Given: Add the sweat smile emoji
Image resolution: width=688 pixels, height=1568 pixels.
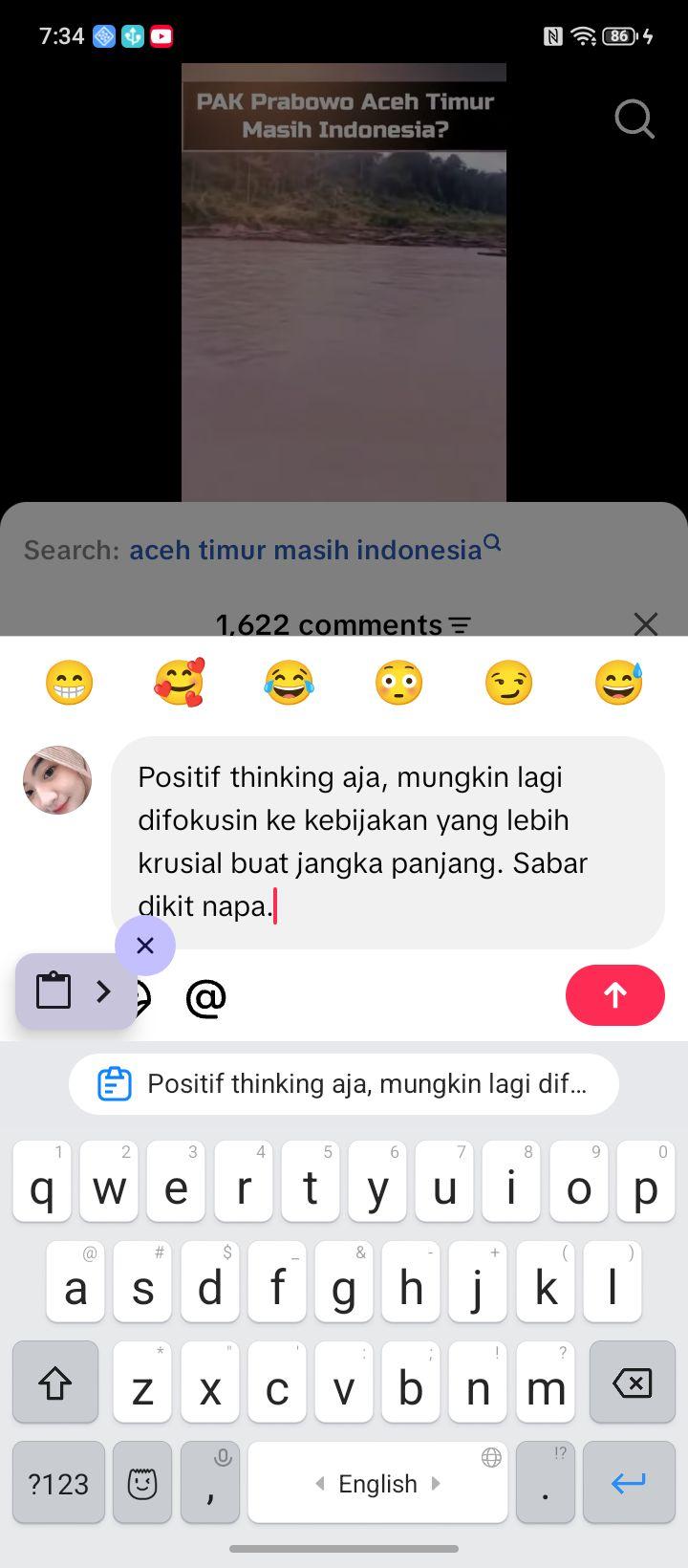Looking at the screenshot, I should tap(618, 683).
